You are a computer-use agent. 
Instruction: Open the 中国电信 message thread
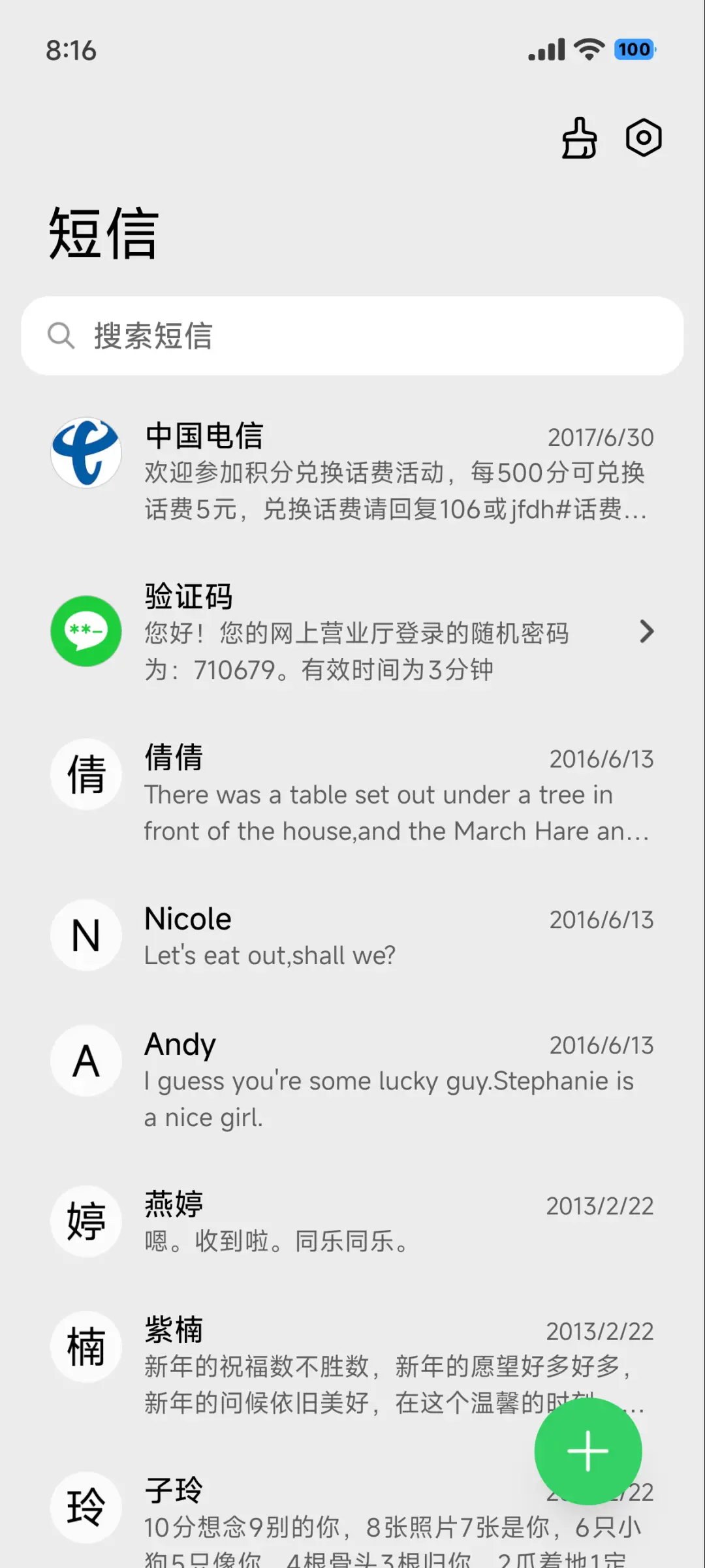(x=352, y=471)
